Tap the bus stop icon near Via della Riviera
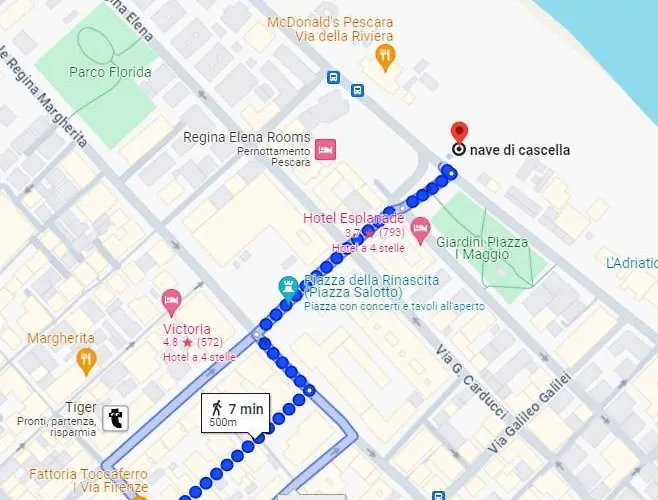 click(x=333, y=77)
